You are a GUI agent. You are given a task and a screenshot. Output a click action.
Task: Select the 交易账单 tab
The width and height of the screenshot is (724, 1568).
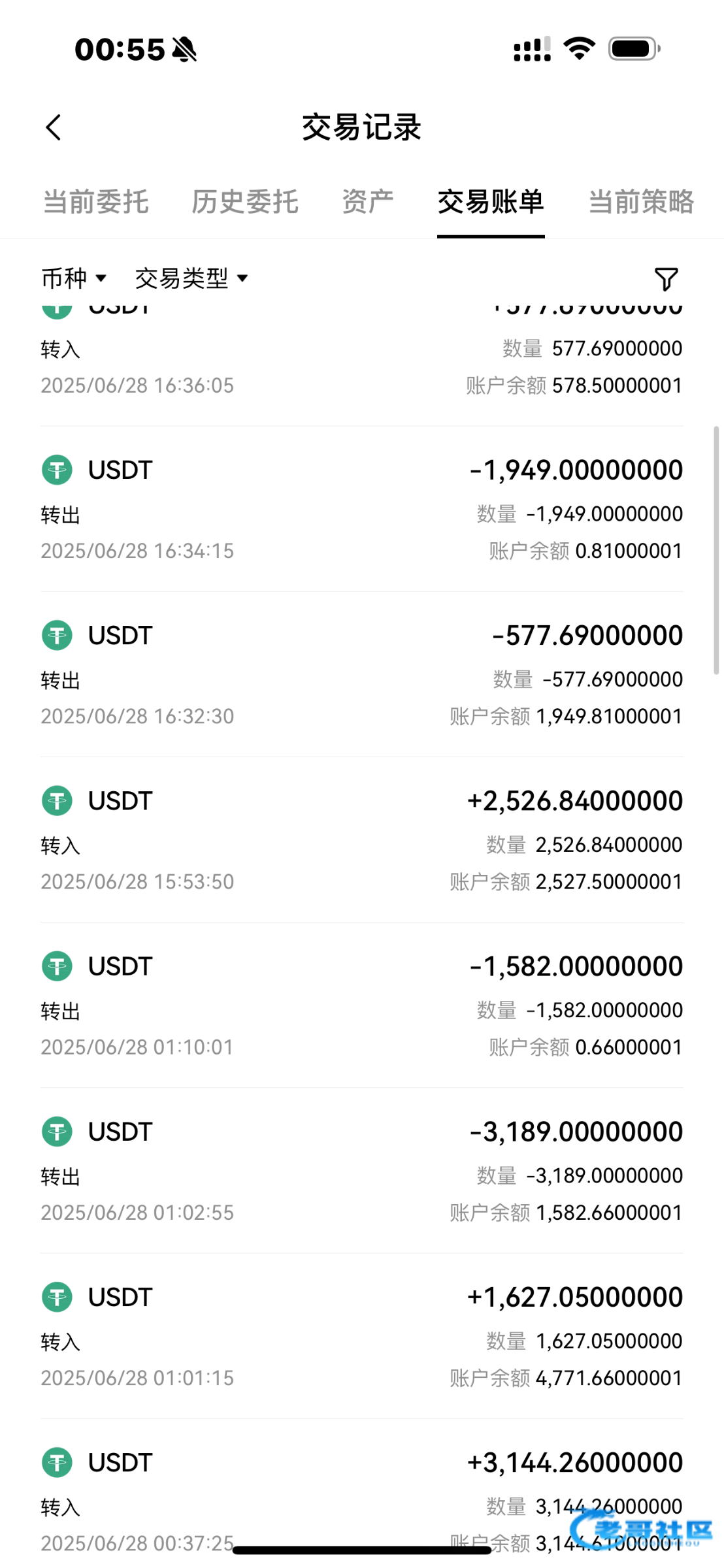click(x=491, y=202)
